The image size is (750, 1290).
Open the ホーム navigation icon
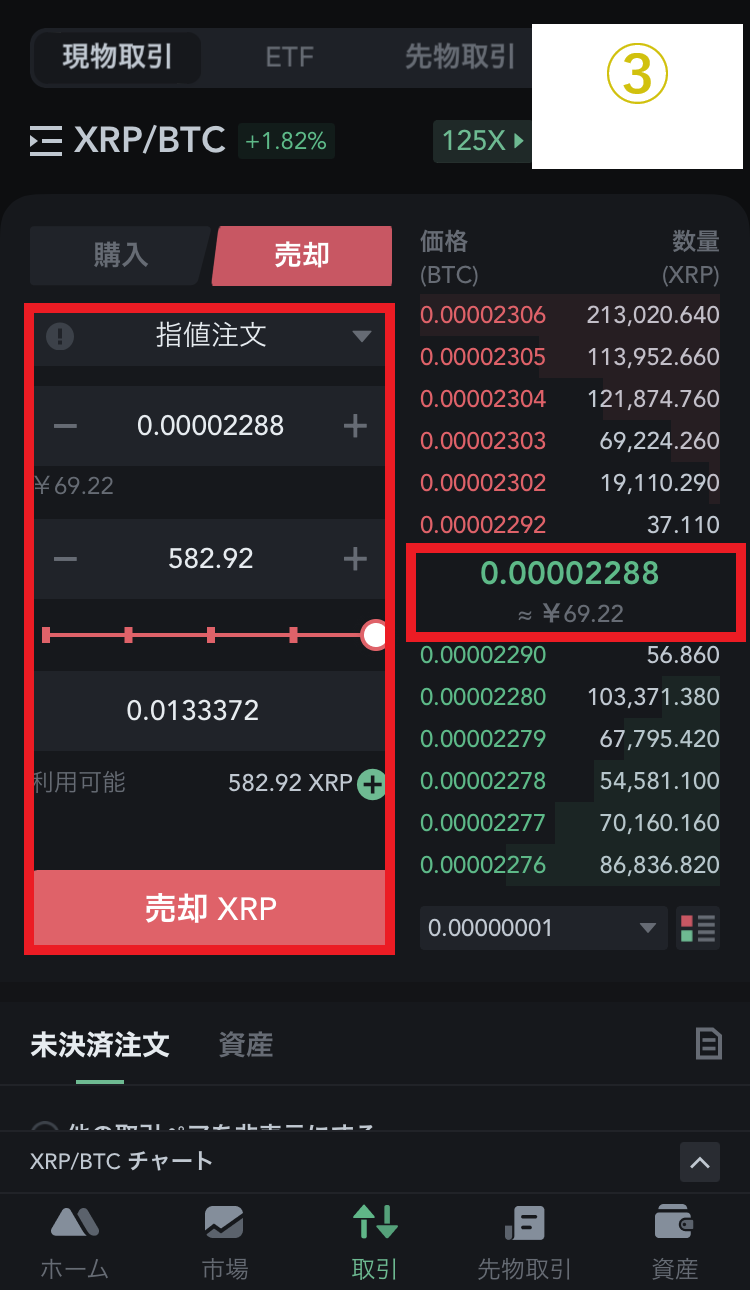(x=74, y=1238)
